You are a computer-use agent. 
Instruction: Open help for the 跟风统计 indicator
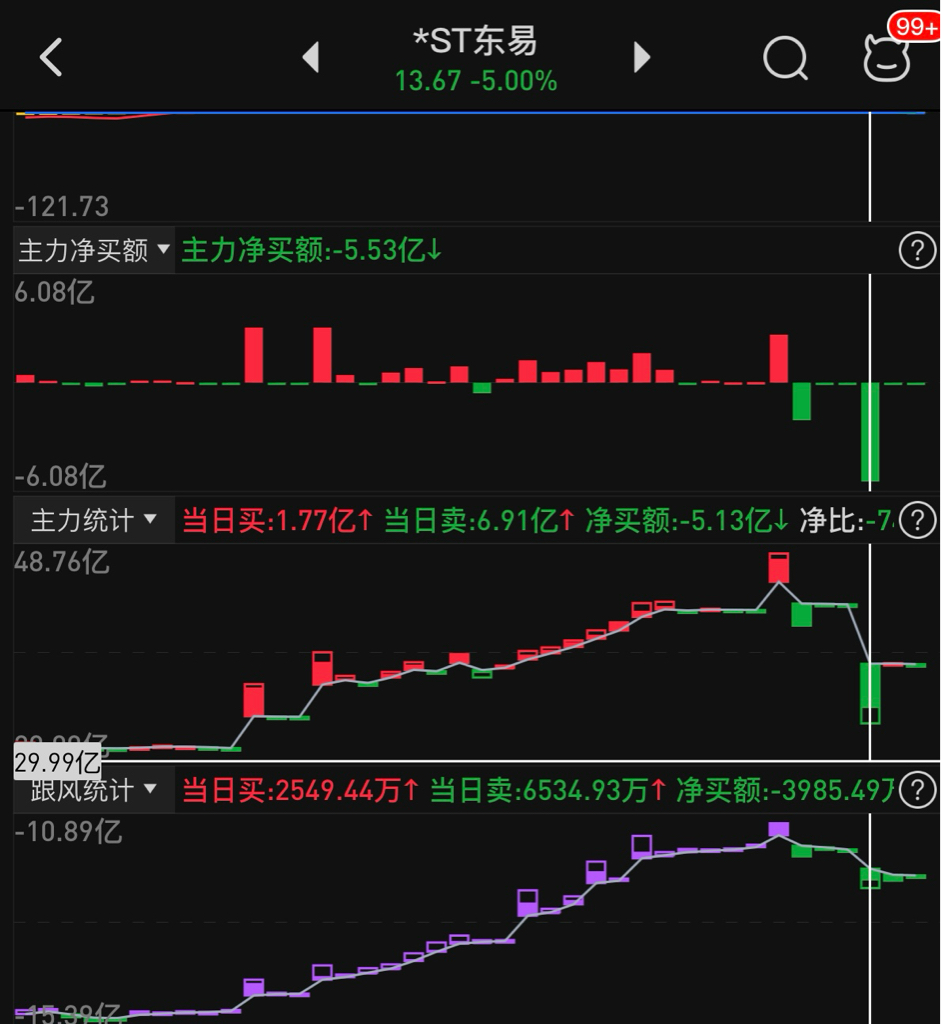click(917, 790)
